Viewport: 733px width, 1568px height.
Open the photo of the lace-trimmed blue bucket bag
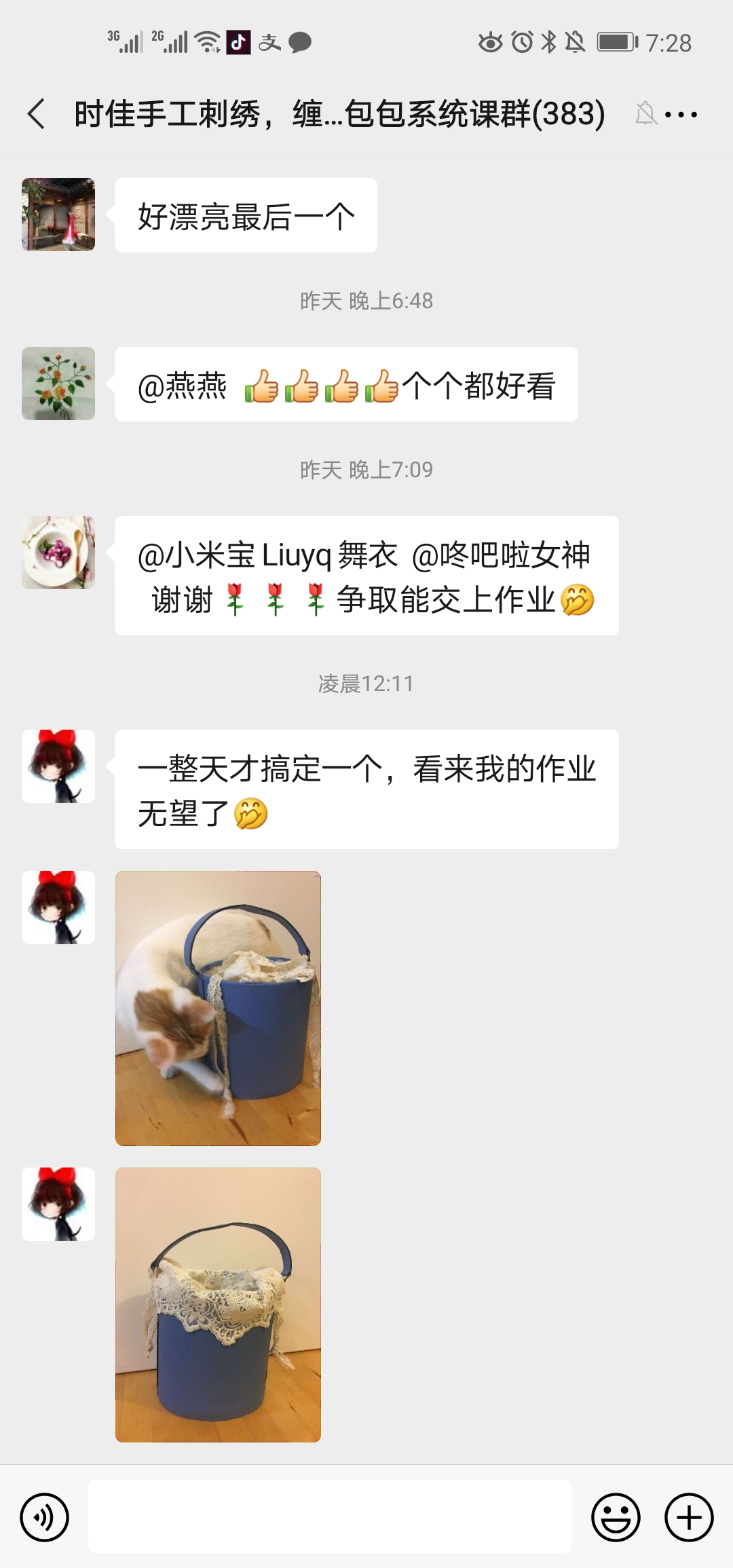pyautogui.click(x=218, y=1305)
